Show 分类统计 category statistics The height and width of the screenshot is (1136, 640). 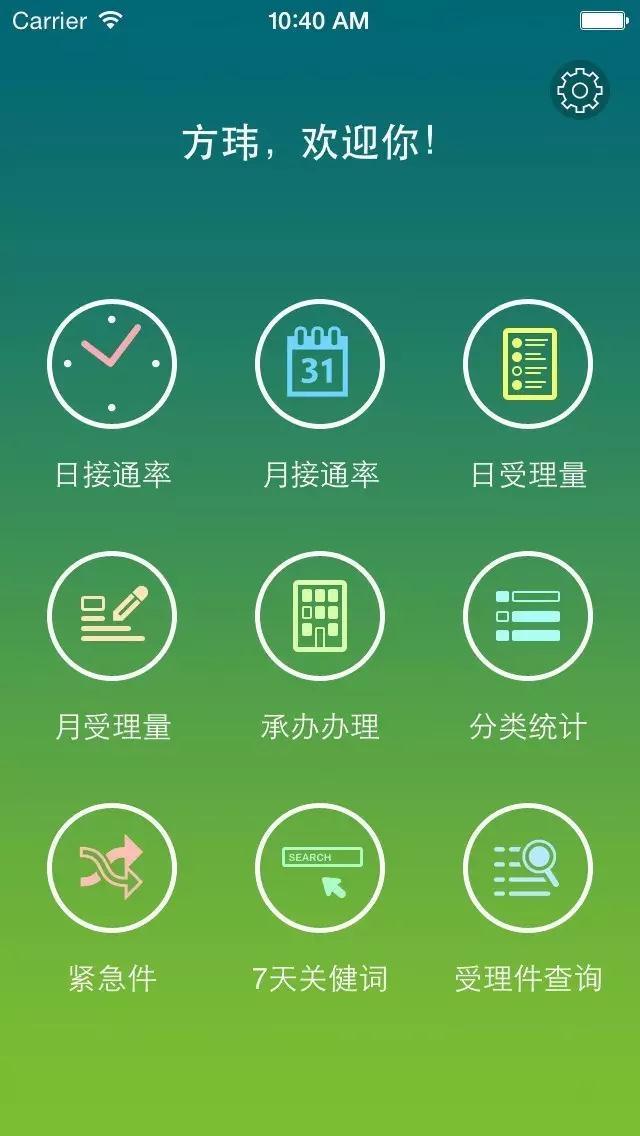tap(528, 616)
